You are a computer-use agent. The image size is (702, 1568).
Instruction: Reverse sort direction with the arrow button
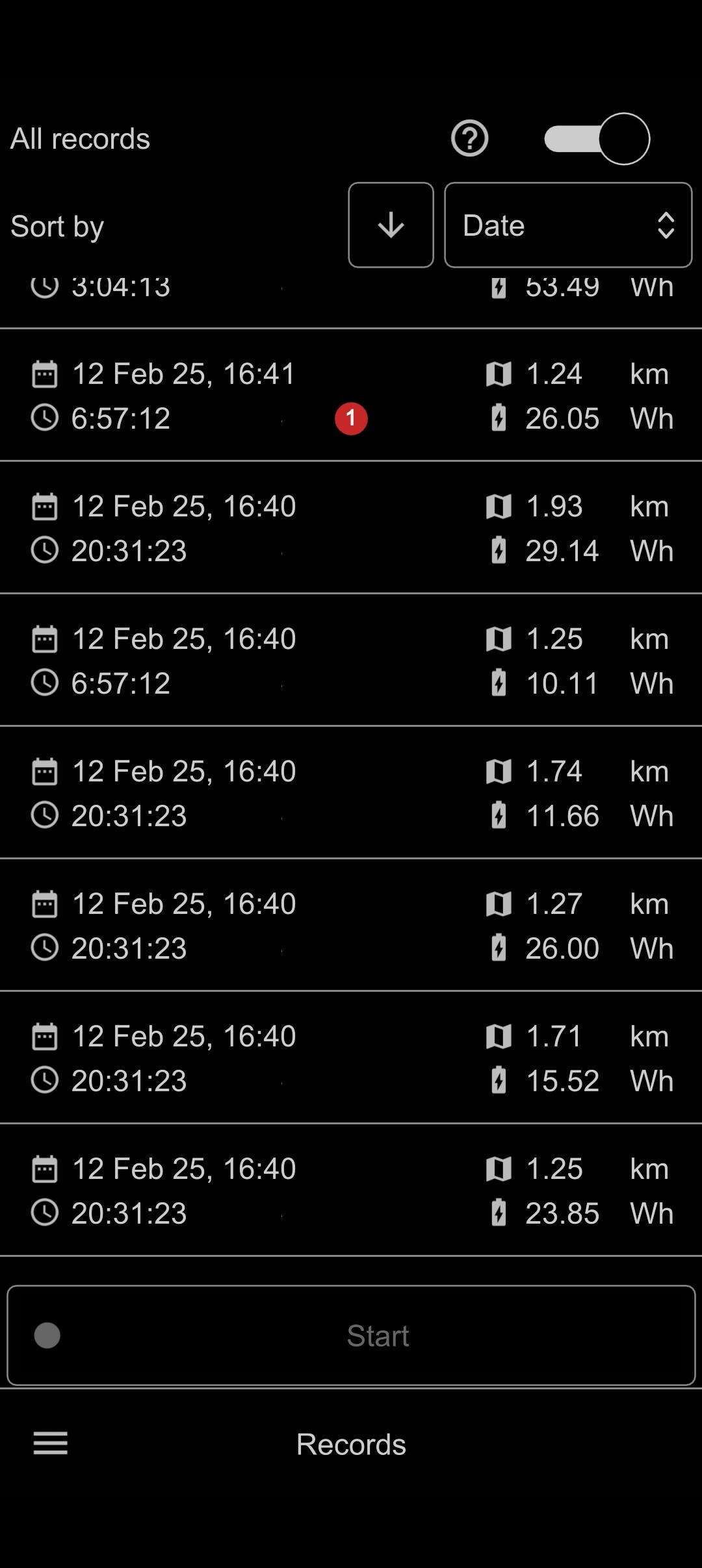coord(391,225)
